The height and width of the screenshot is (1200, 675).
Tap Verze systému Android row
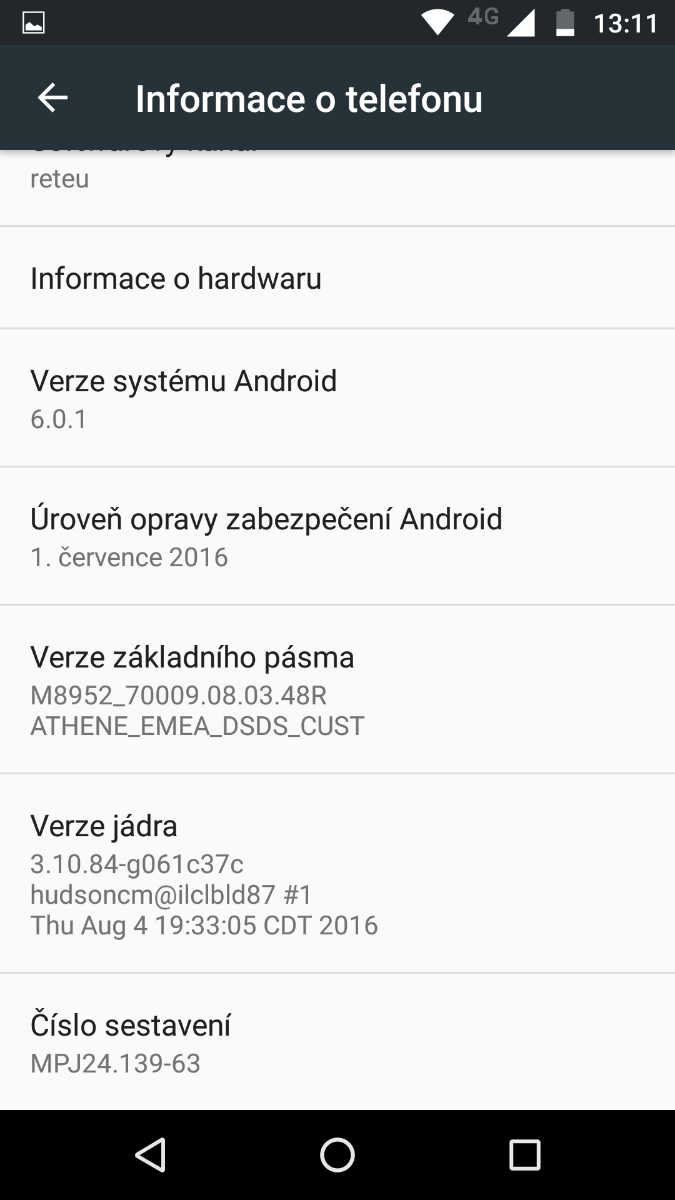tap(337, 398)
